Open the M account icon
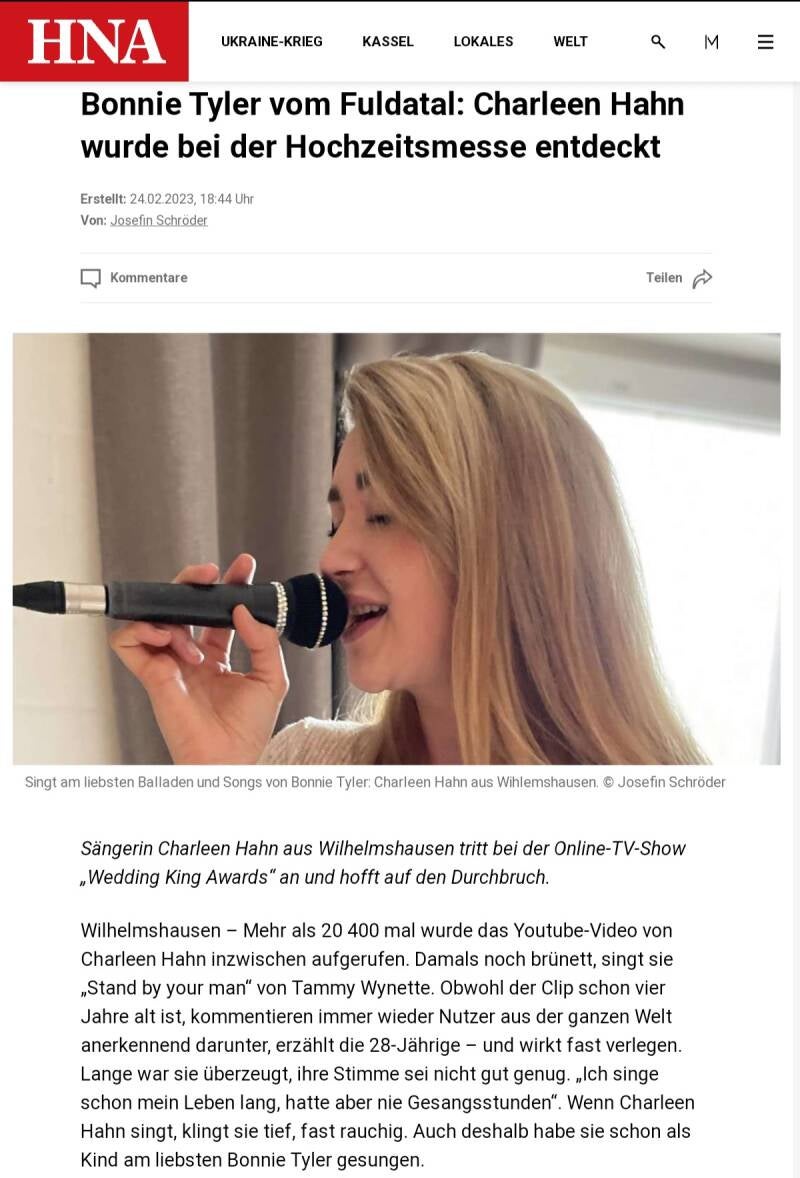800x1178 pixels. [x=711, y=42]
